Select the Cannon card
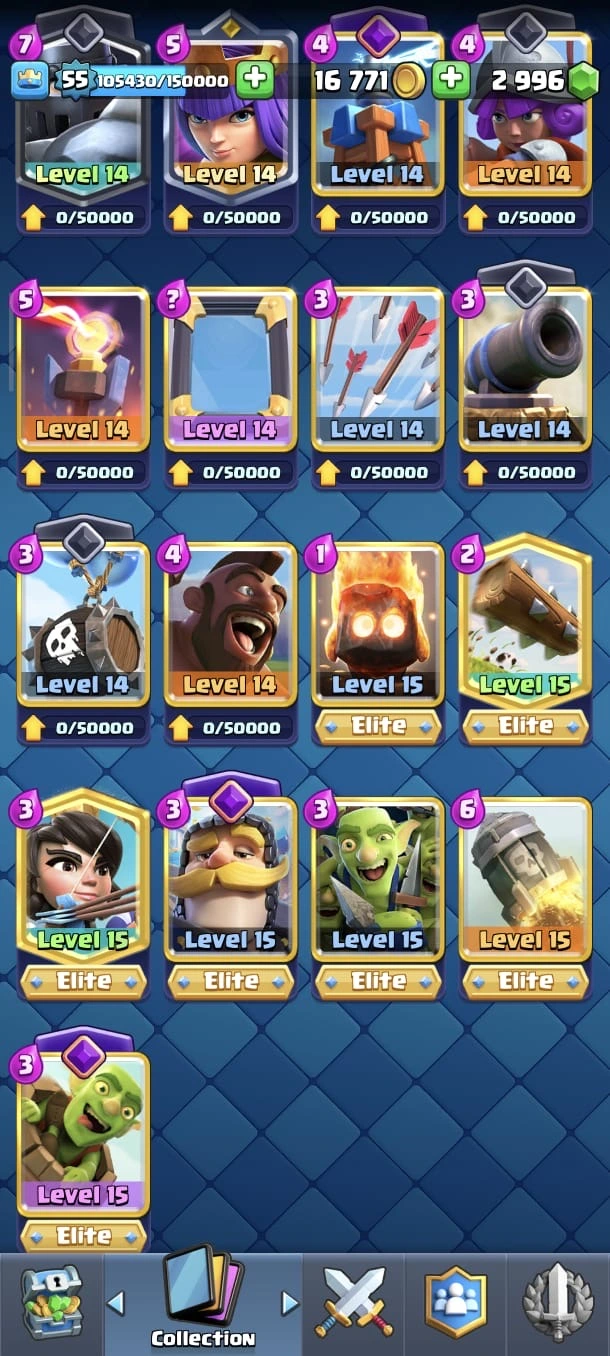The height and width of the screenshot is (1356, 610). (525, 368)
